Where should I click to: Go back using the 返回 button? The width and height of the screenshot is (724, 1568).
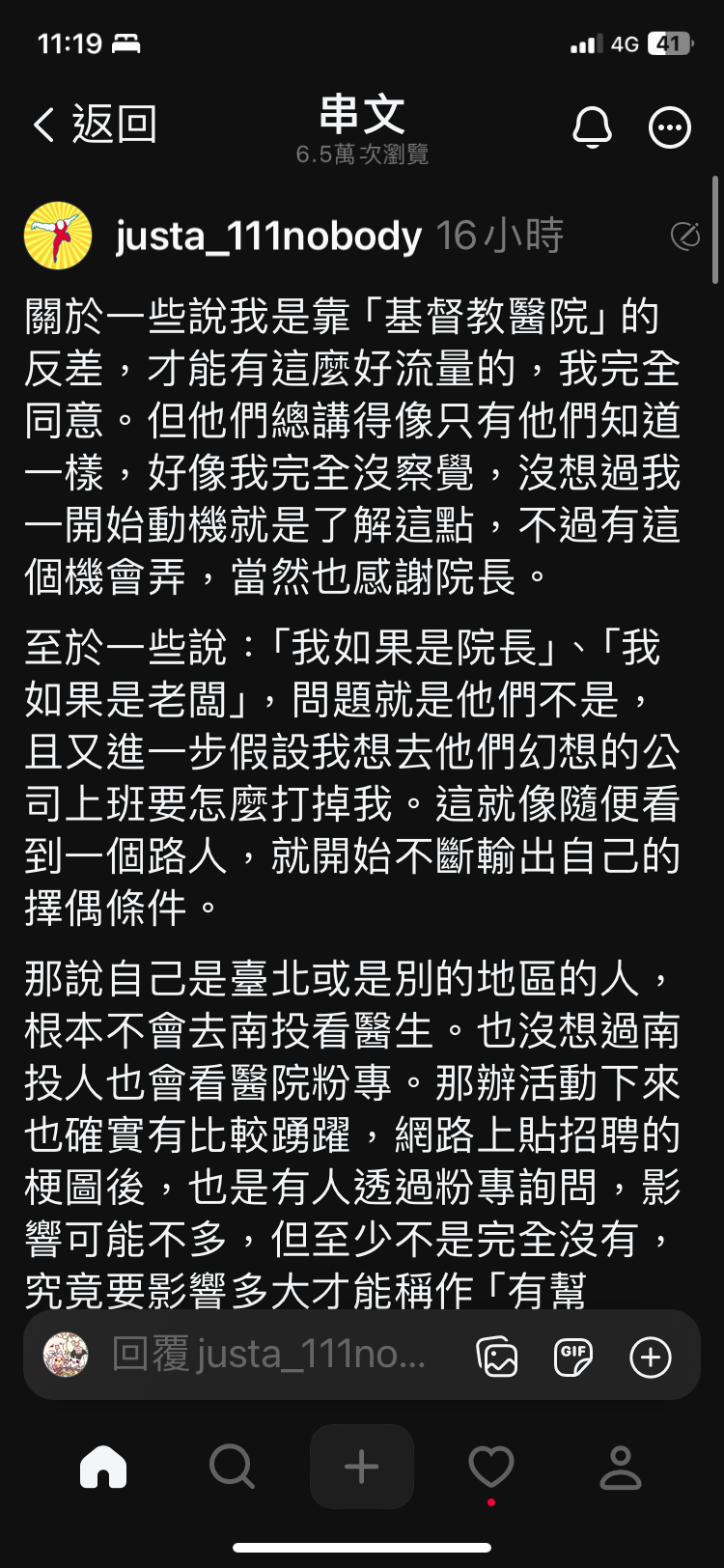pyautogui.click(x=95, y=125)
